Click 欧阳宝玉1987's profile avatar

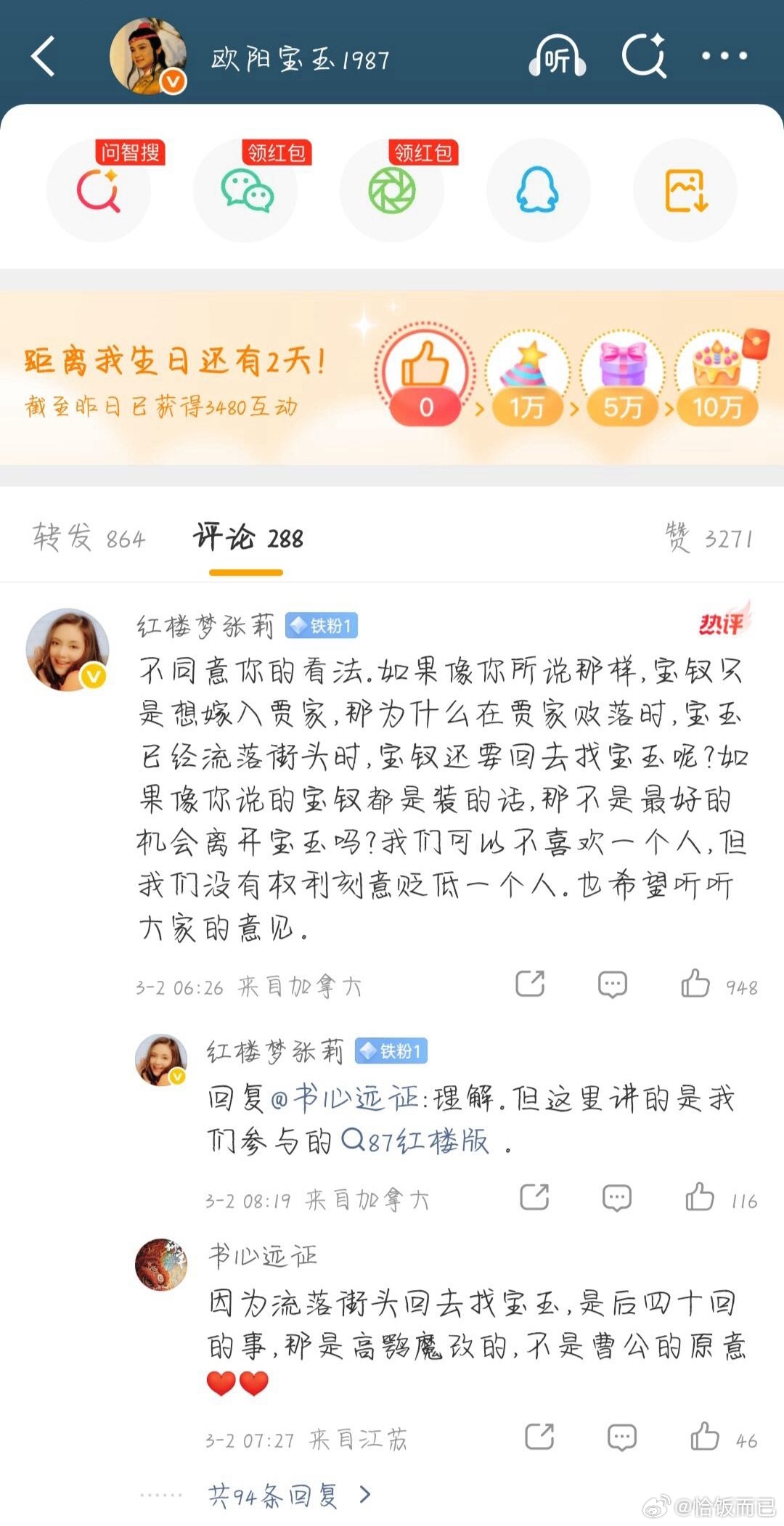148,56
